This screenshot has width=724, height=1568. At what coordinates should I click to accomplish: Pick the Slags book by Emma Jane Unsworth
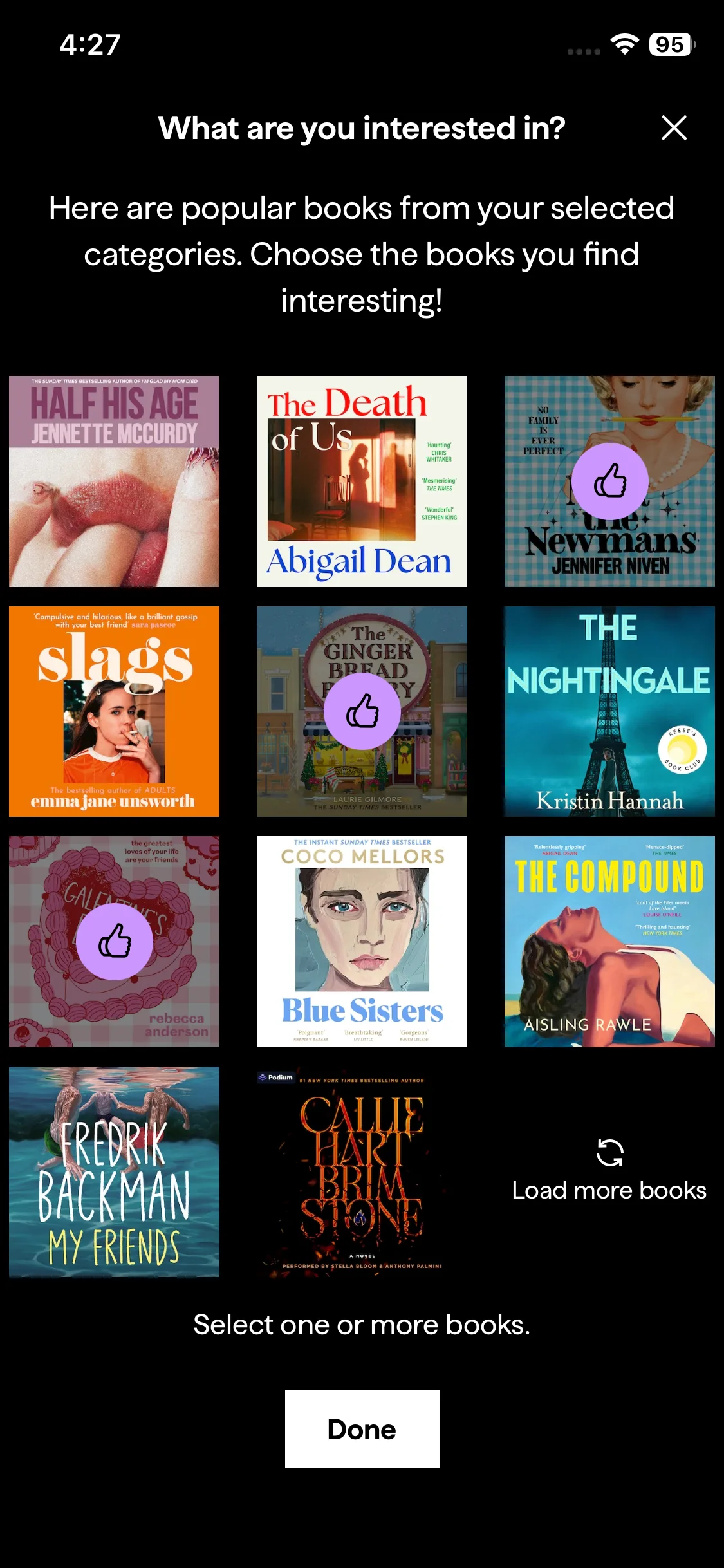coord(114,711)
